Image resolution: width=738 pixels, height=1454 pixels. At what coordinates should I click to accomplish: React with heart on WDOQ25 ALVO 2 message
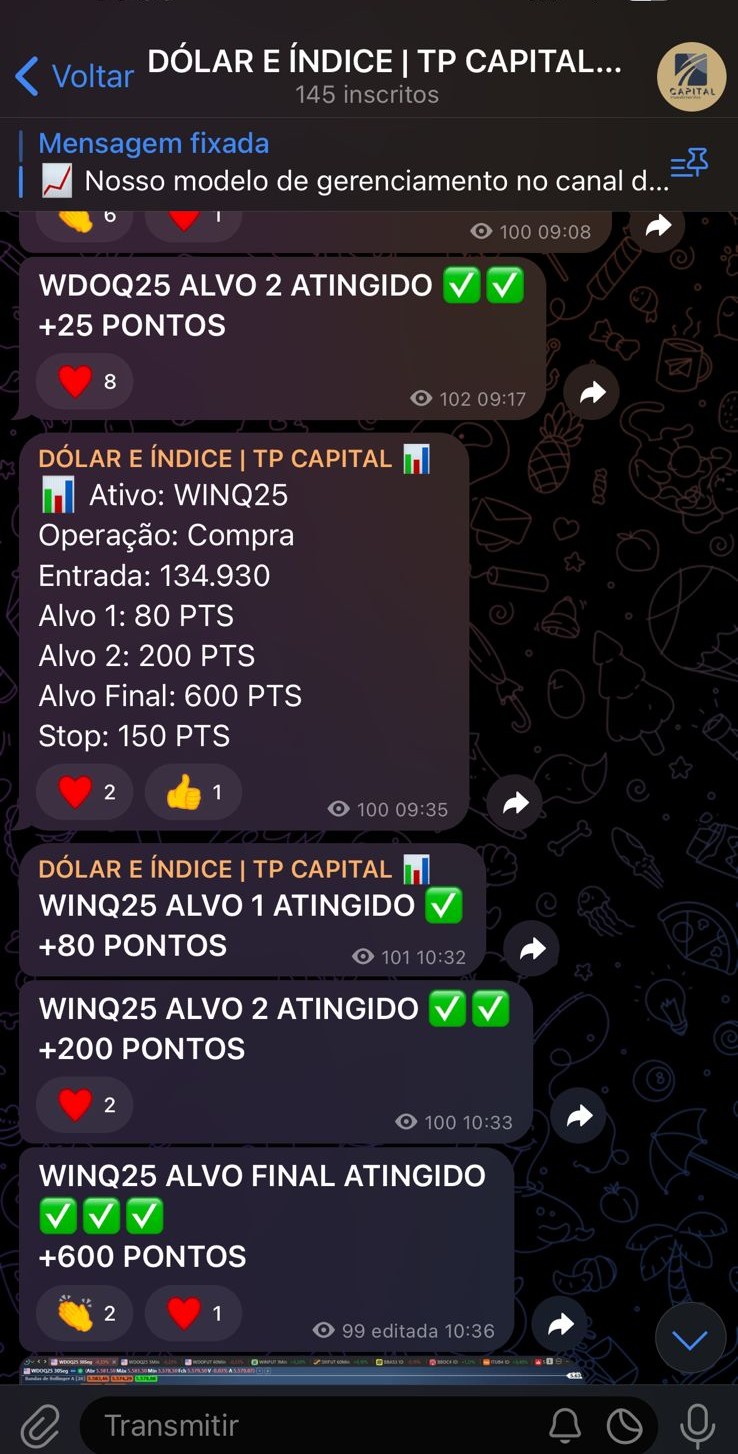(85, 381)
